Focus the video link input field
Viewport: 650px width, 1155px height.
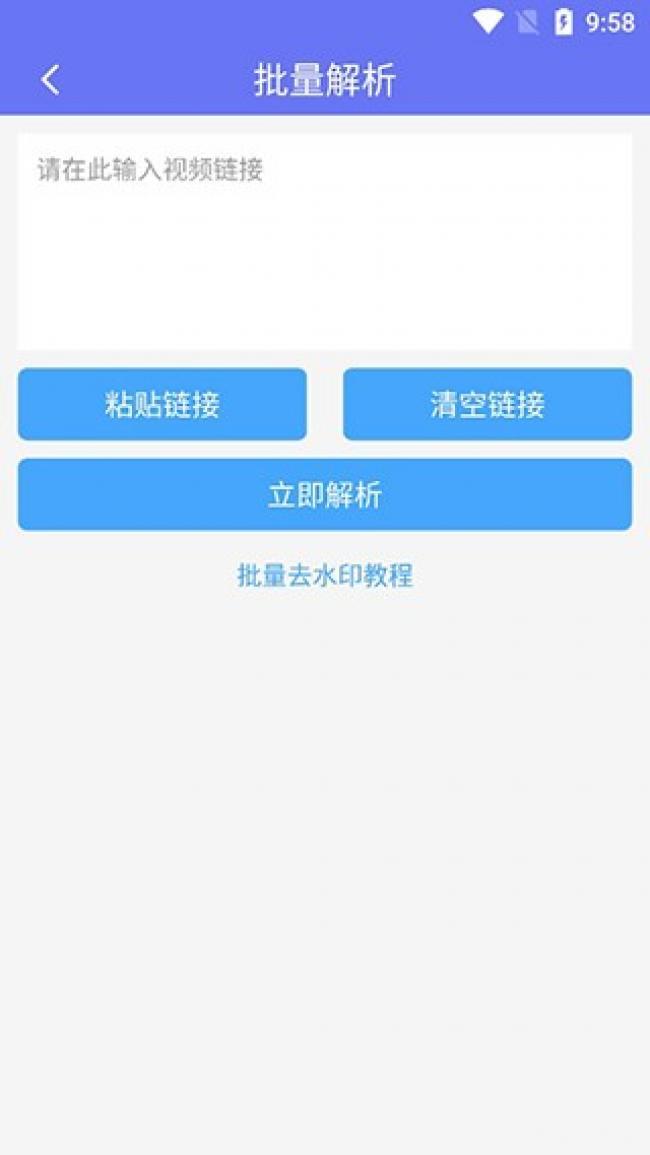324,242
